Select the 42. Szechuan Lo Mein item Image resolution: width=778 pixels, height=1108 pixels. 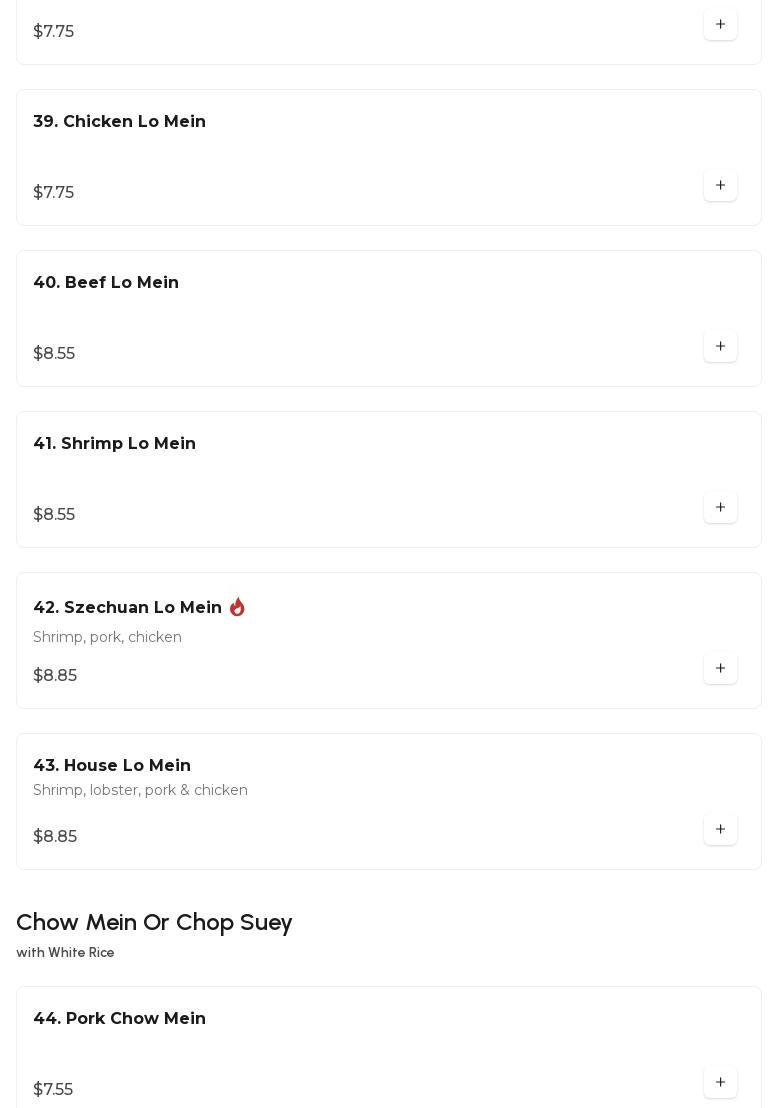127,608
